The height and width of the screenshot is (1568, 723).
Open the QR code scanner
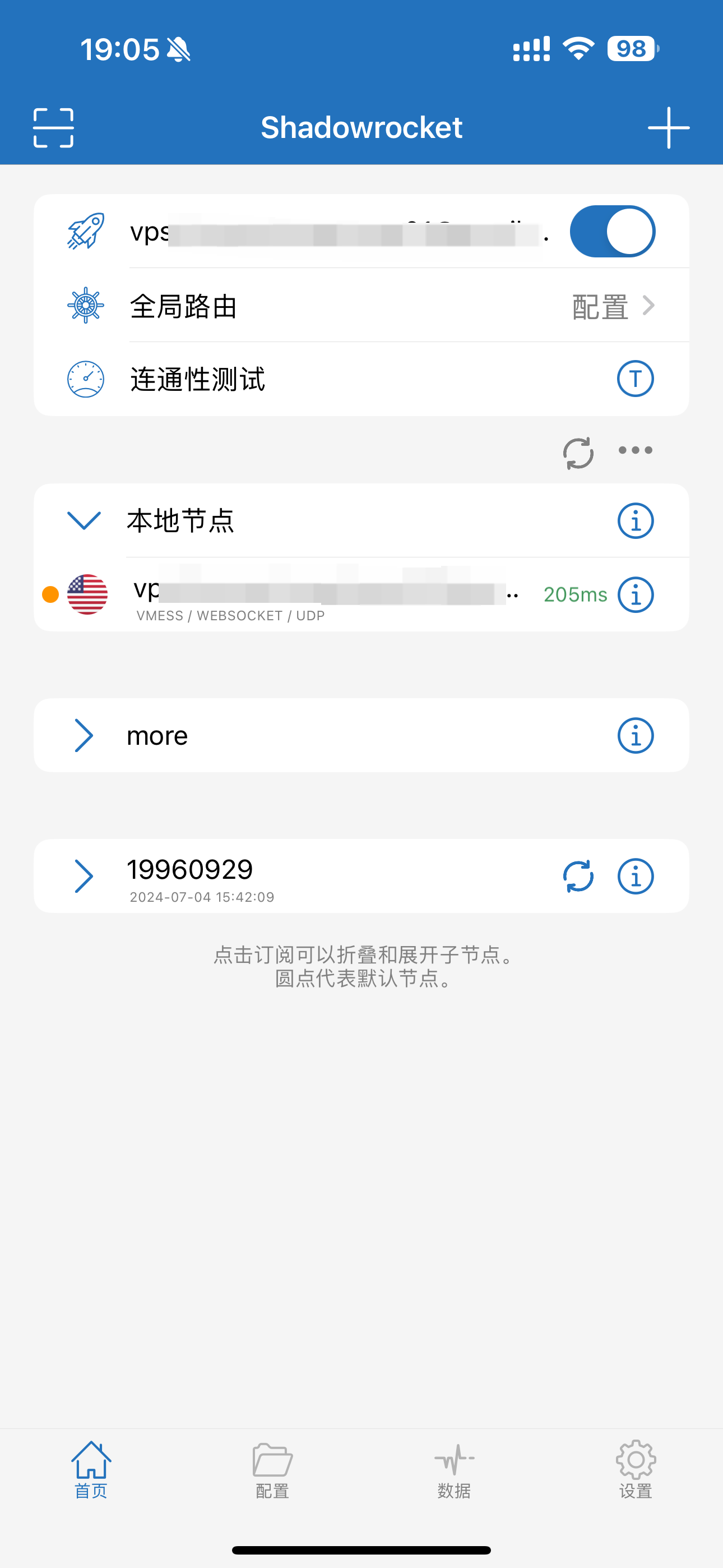pyautogui.click(x=54, y=128)
